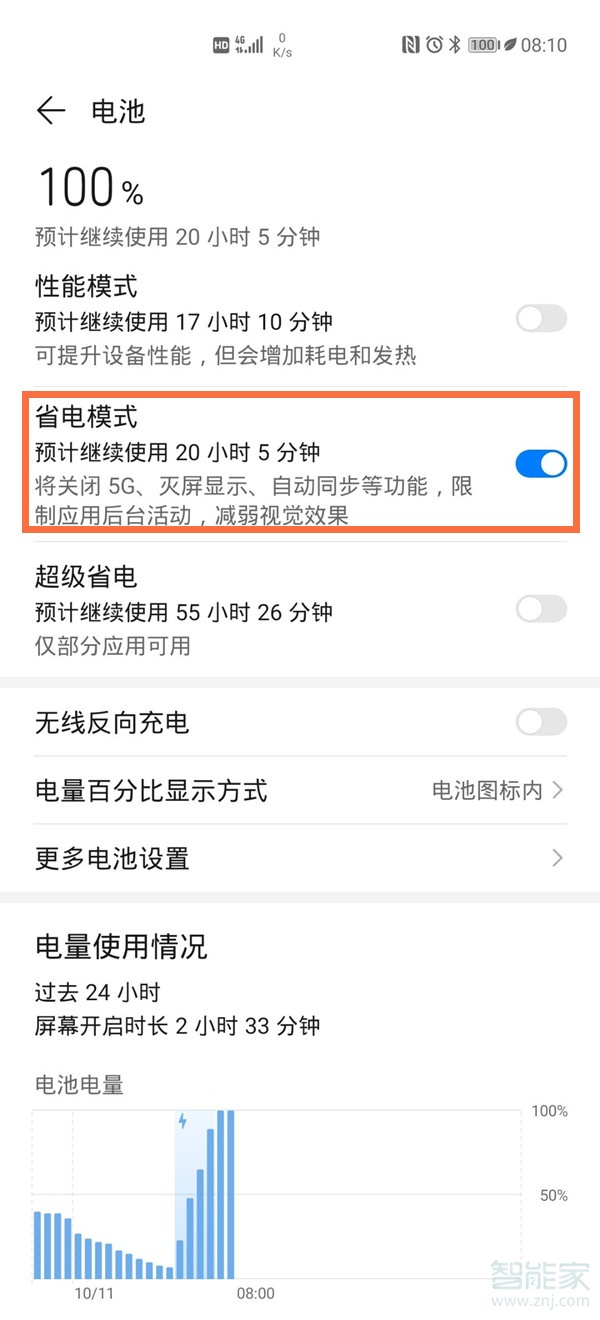Turn off the 省电模式 switch
Viewport: 600px width, 1320px height.
click(x=541, y=464)
